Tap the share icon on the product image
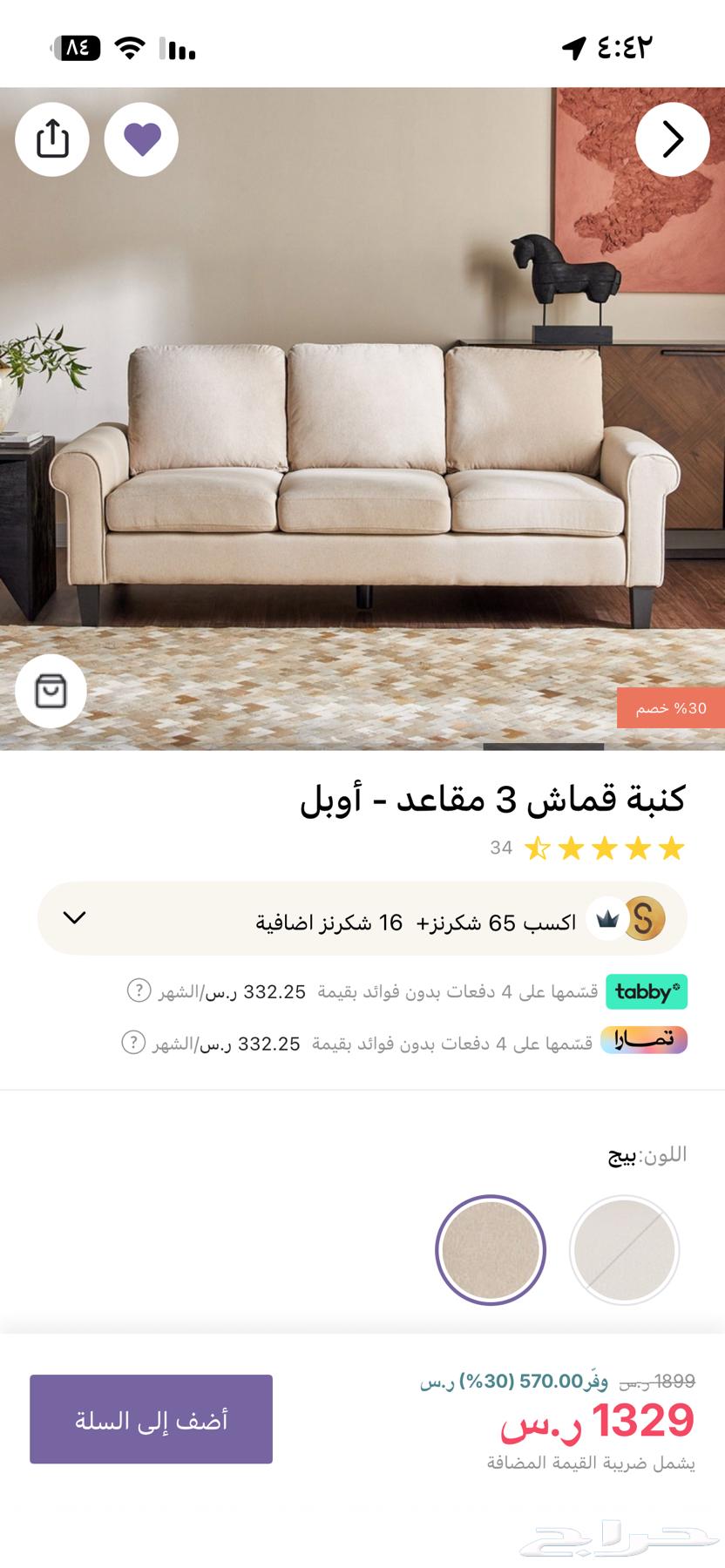This screenshot has height=1568, width=725. [x=52, y=139]
